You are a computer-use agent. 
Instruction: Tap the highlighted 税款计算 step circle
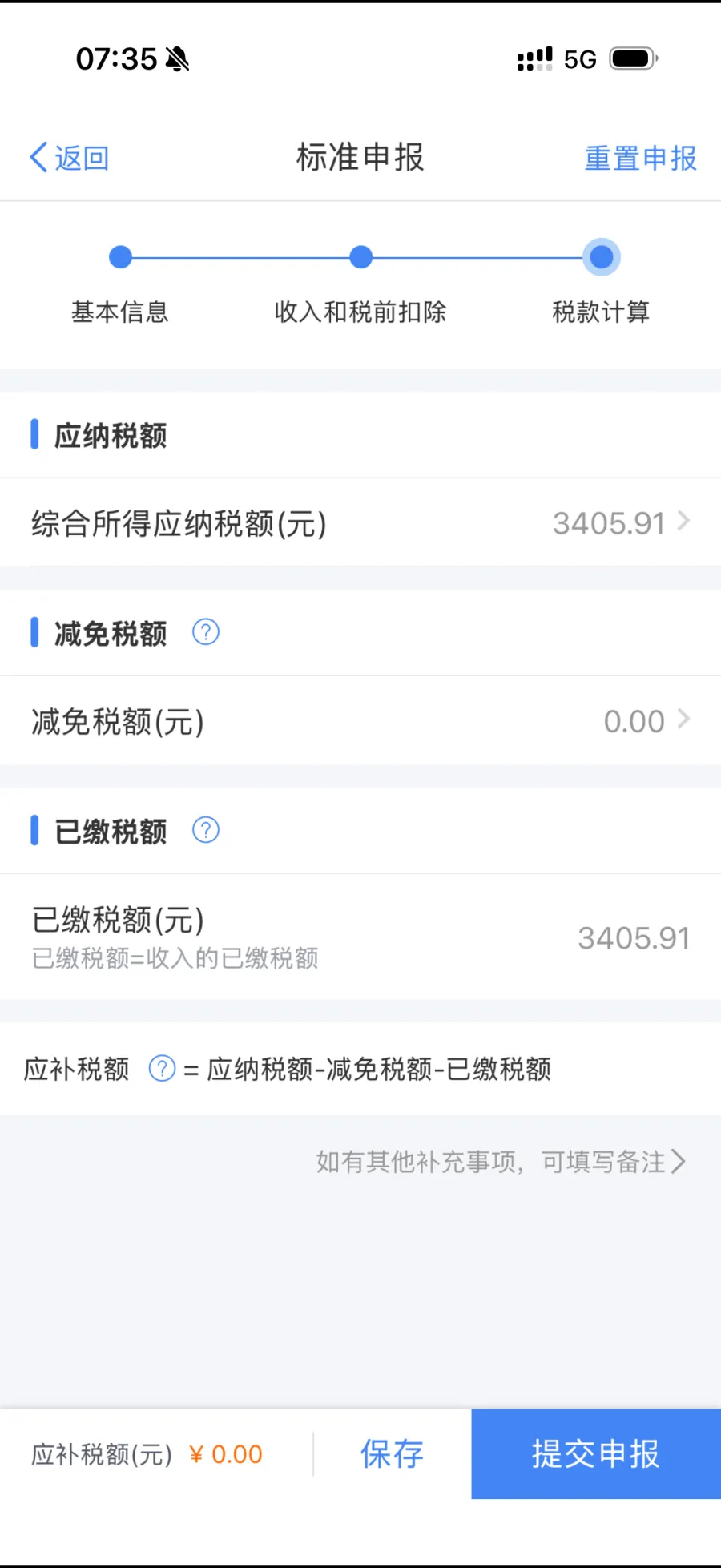coord(601,256)
